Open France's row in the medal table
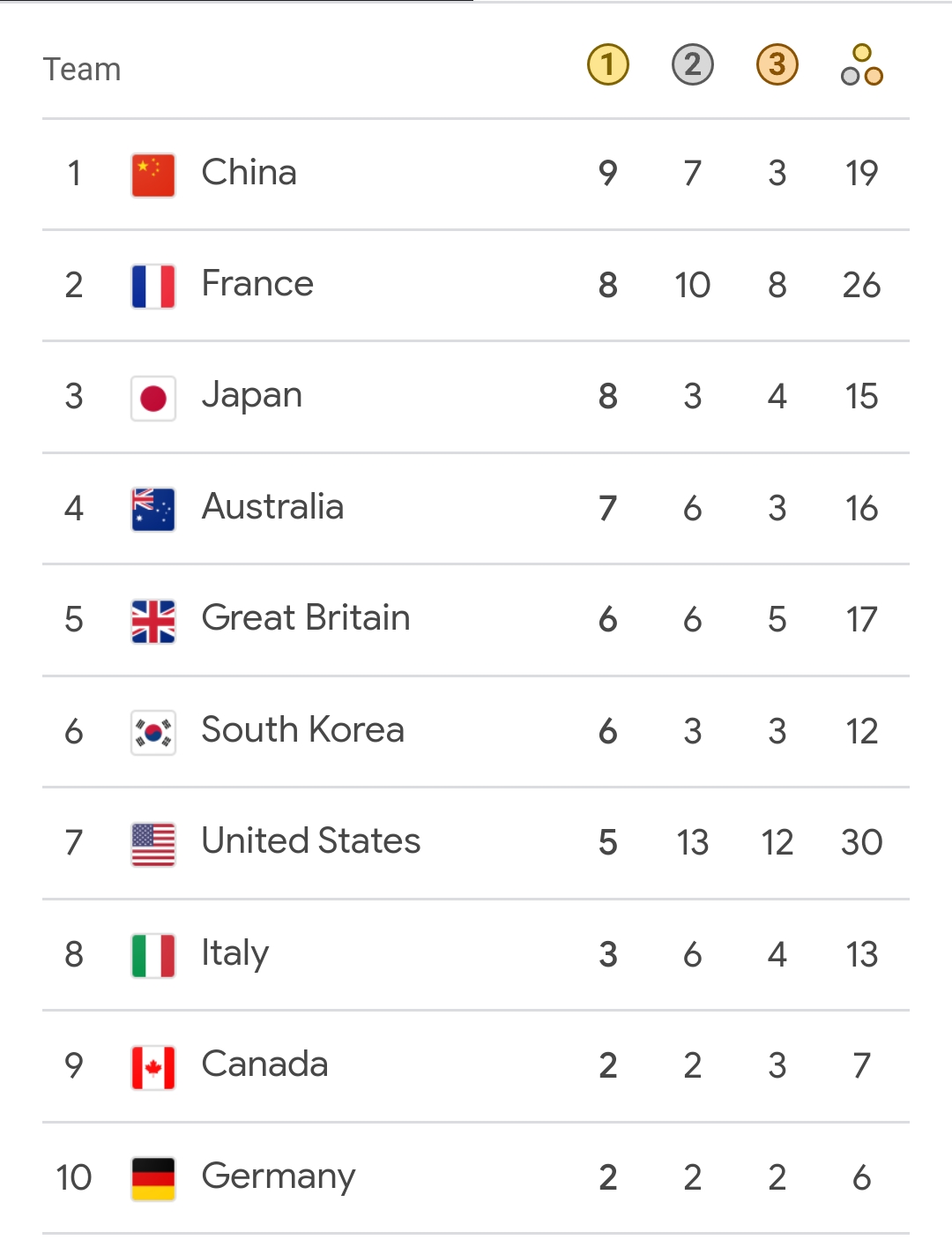The height and width of the screenshot is (1247, 952). tap(476, 286)
